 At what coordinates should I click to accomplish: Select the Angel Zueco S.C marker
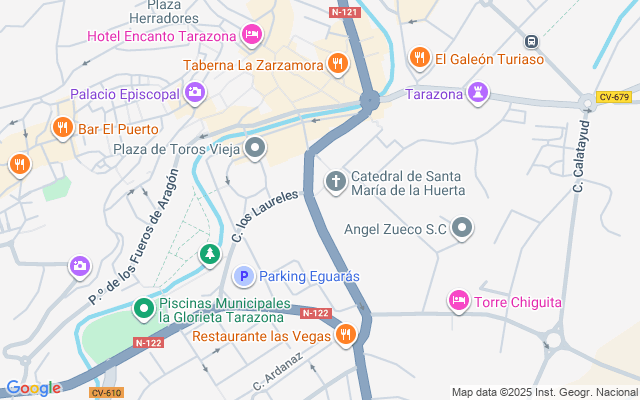462,228
